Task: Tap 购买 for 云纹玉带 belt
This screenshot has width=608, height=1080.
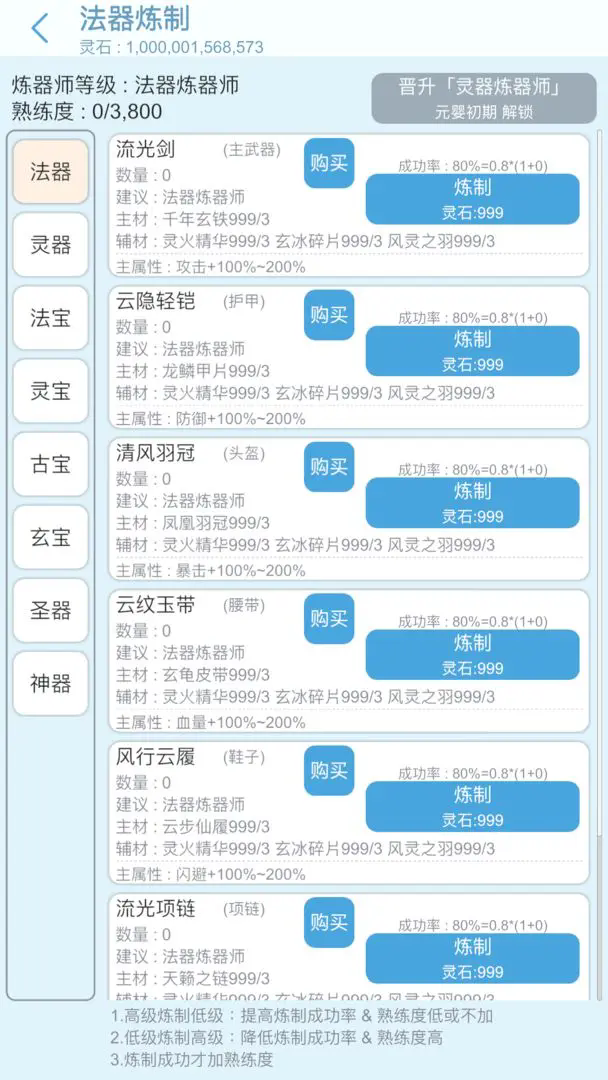Action: point(329,619)
